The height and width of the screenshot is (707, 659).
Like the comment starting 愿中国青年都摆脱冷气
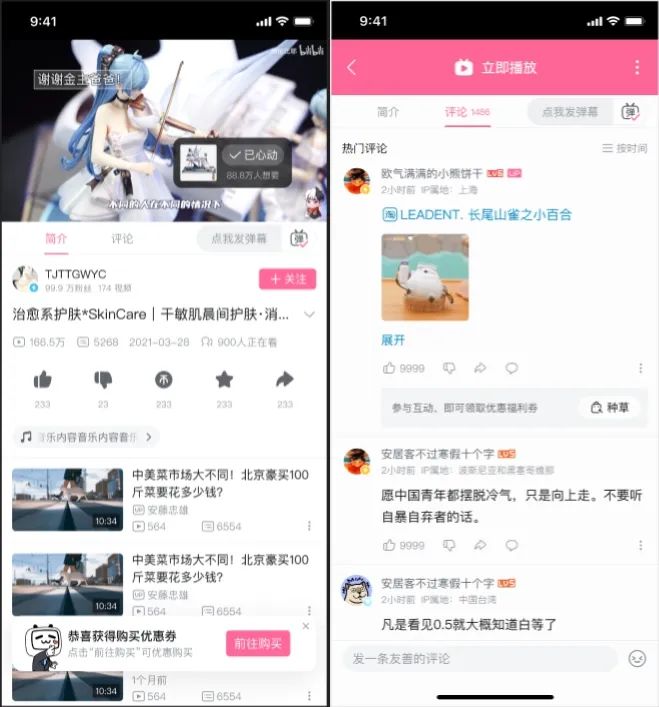pyautogui.click(x=390, y=545)
